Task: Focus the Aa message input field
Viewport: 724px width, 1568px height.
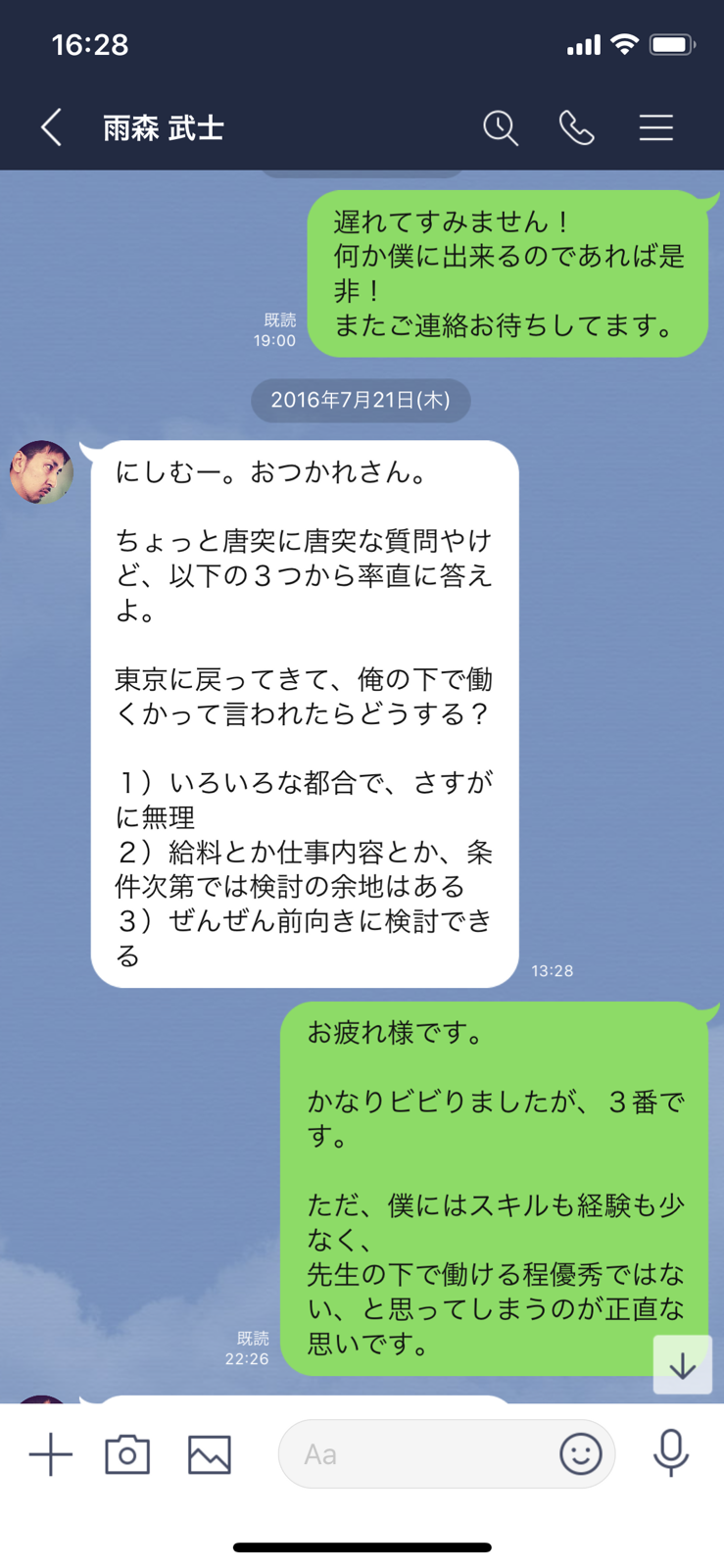Action: pos(416,1454)
